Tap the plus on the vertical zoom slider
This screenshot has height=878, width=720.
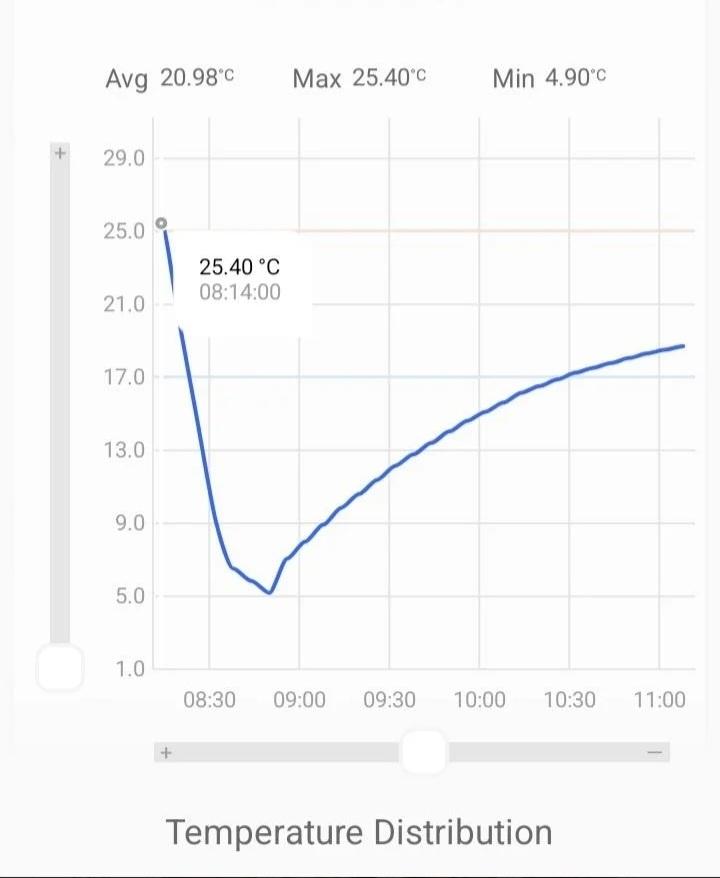(x=60, y=154)
